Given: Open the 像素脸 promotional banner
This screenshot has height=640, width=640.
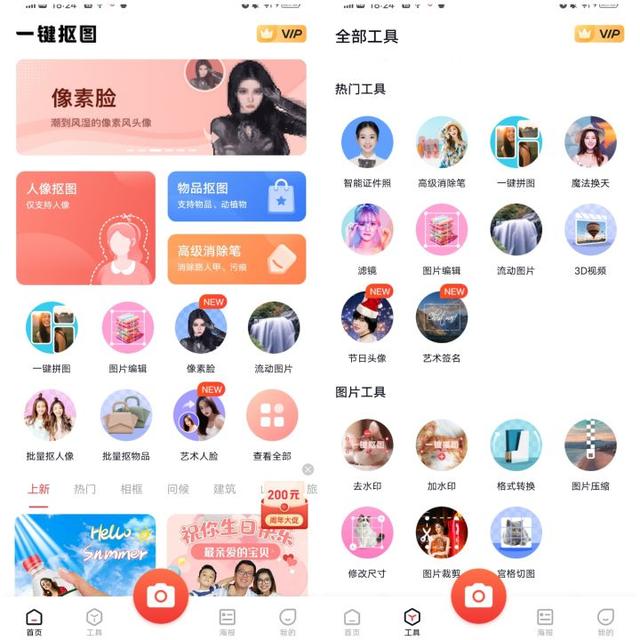Looking at the screenshot, I should coord(161,107).
